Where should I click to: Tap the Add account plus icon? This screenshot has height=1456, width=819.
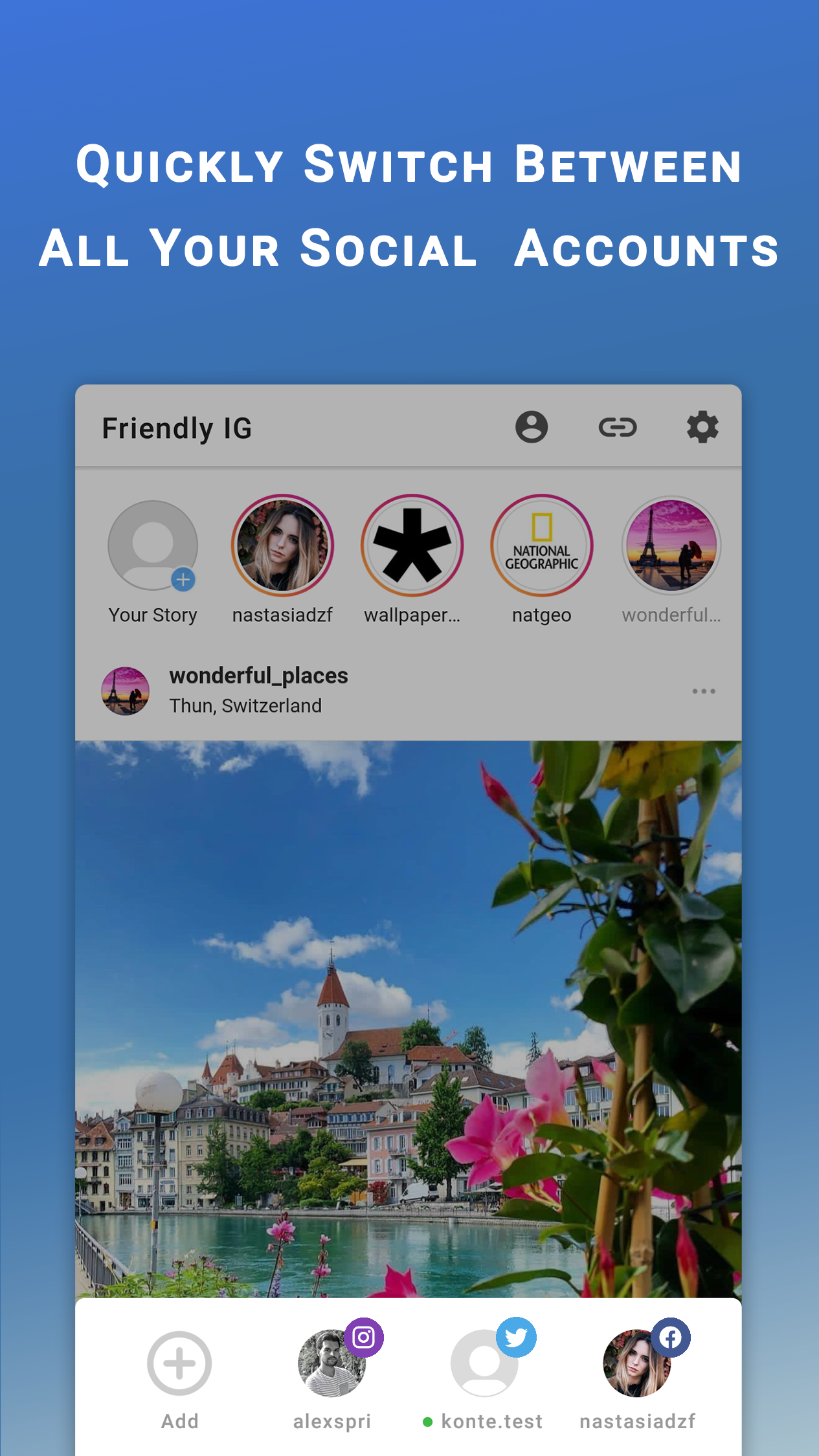click(x=179, y=1363)
